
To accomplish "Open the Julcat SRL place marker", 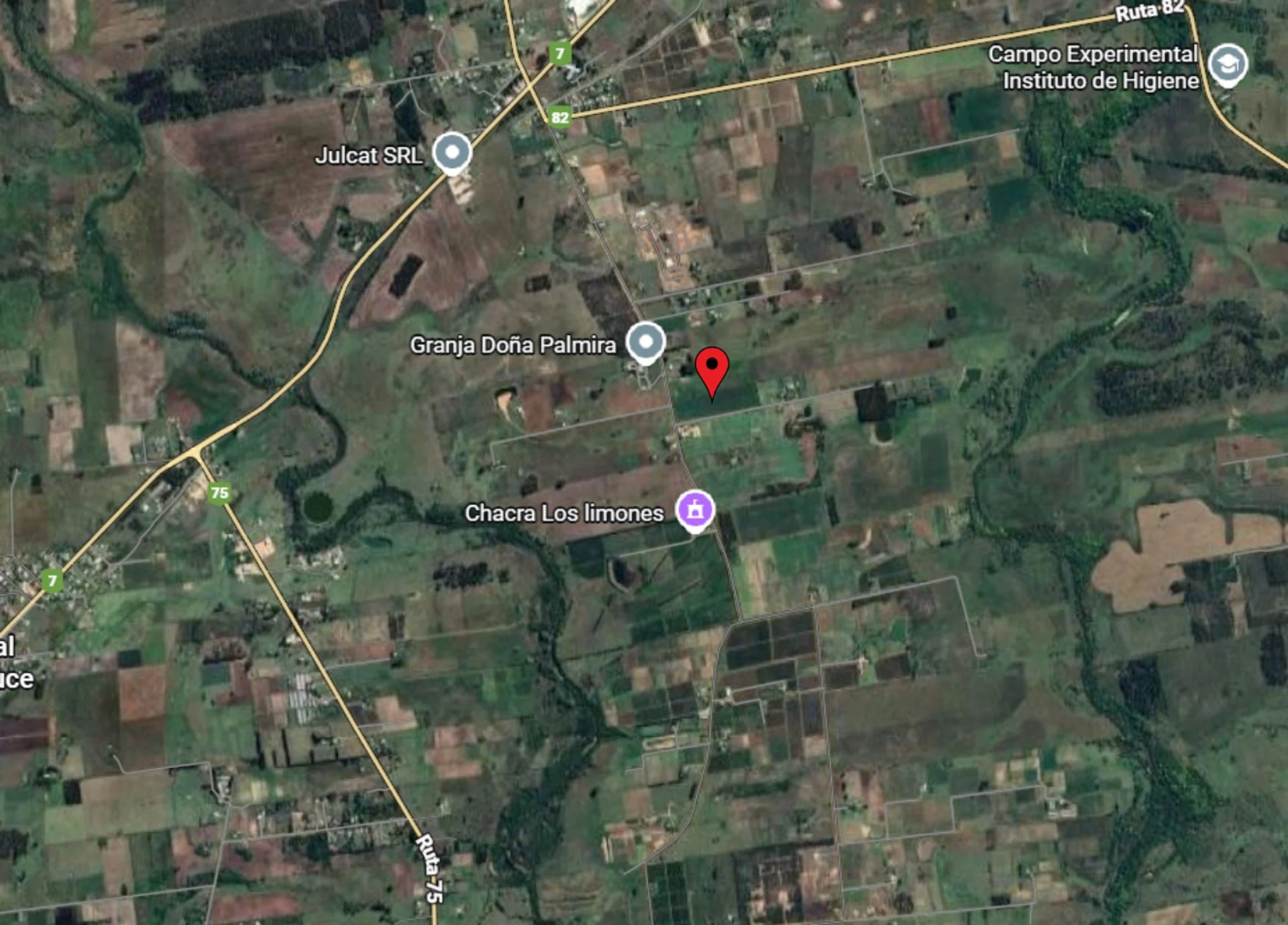I will click(x=452, y=152).
